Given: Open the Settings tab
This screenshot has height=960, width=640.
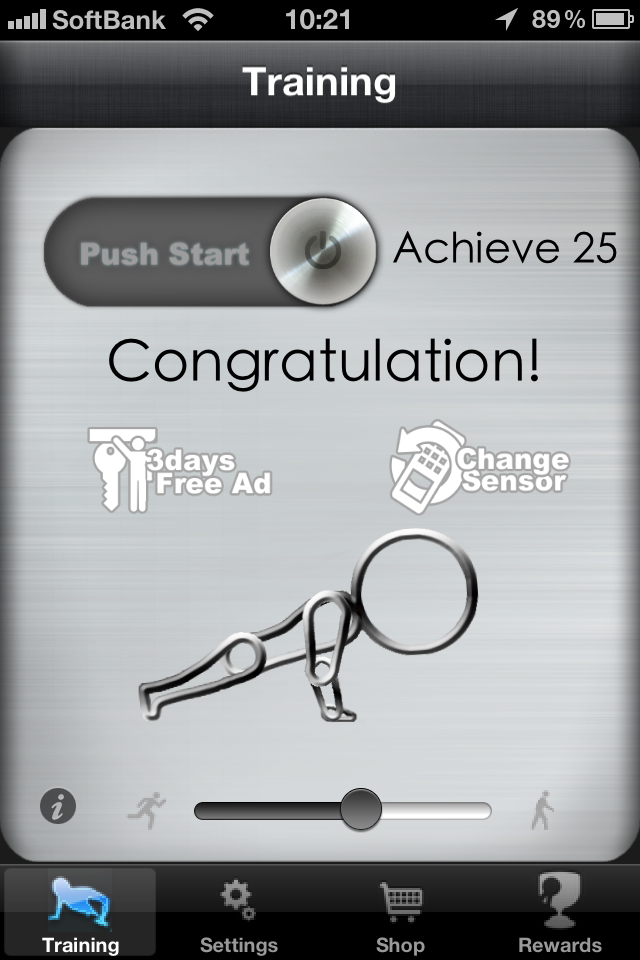Looking at the screenshot, I should pos(238,912).
